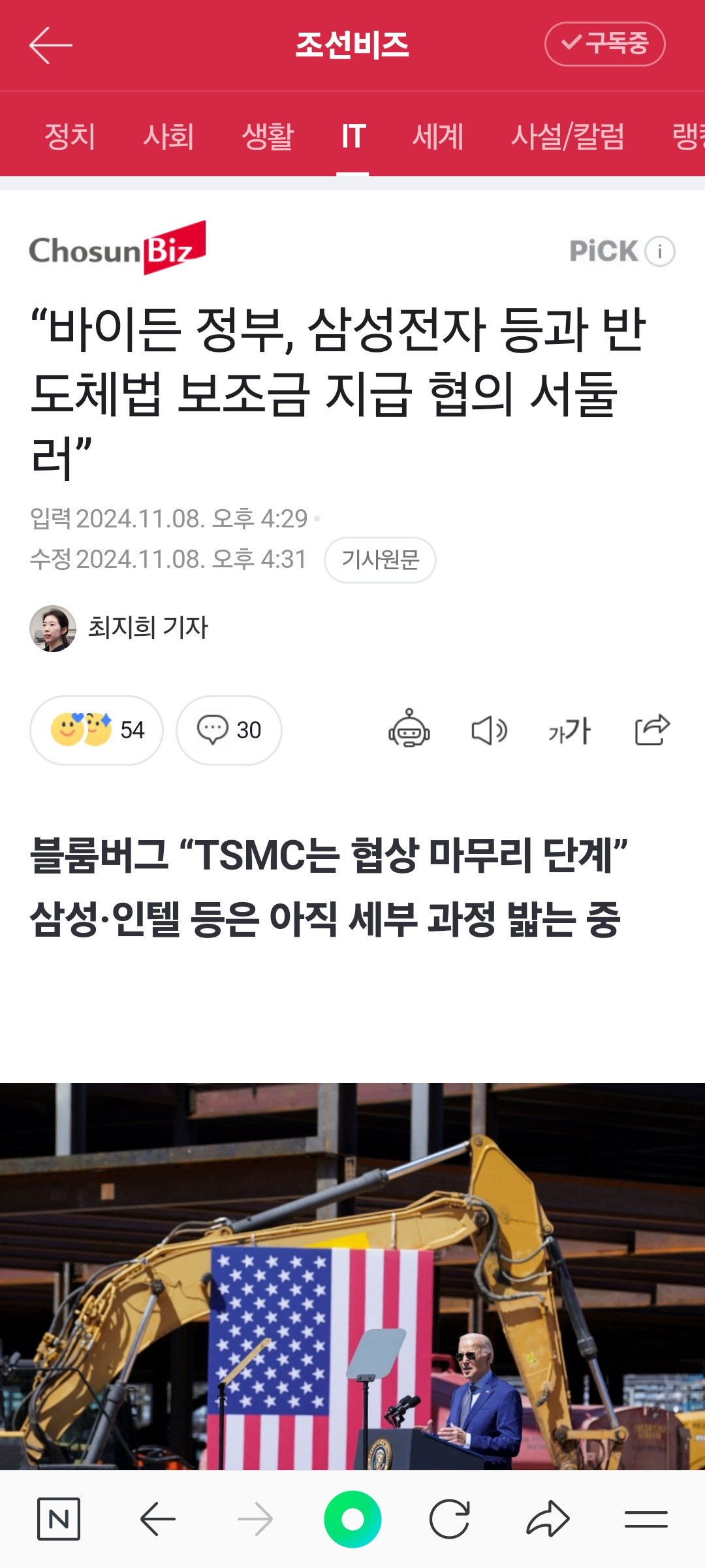Switch to the 정치 tab
The width and height of the screenshot is (705, 1568).
[x=70, y=136]
